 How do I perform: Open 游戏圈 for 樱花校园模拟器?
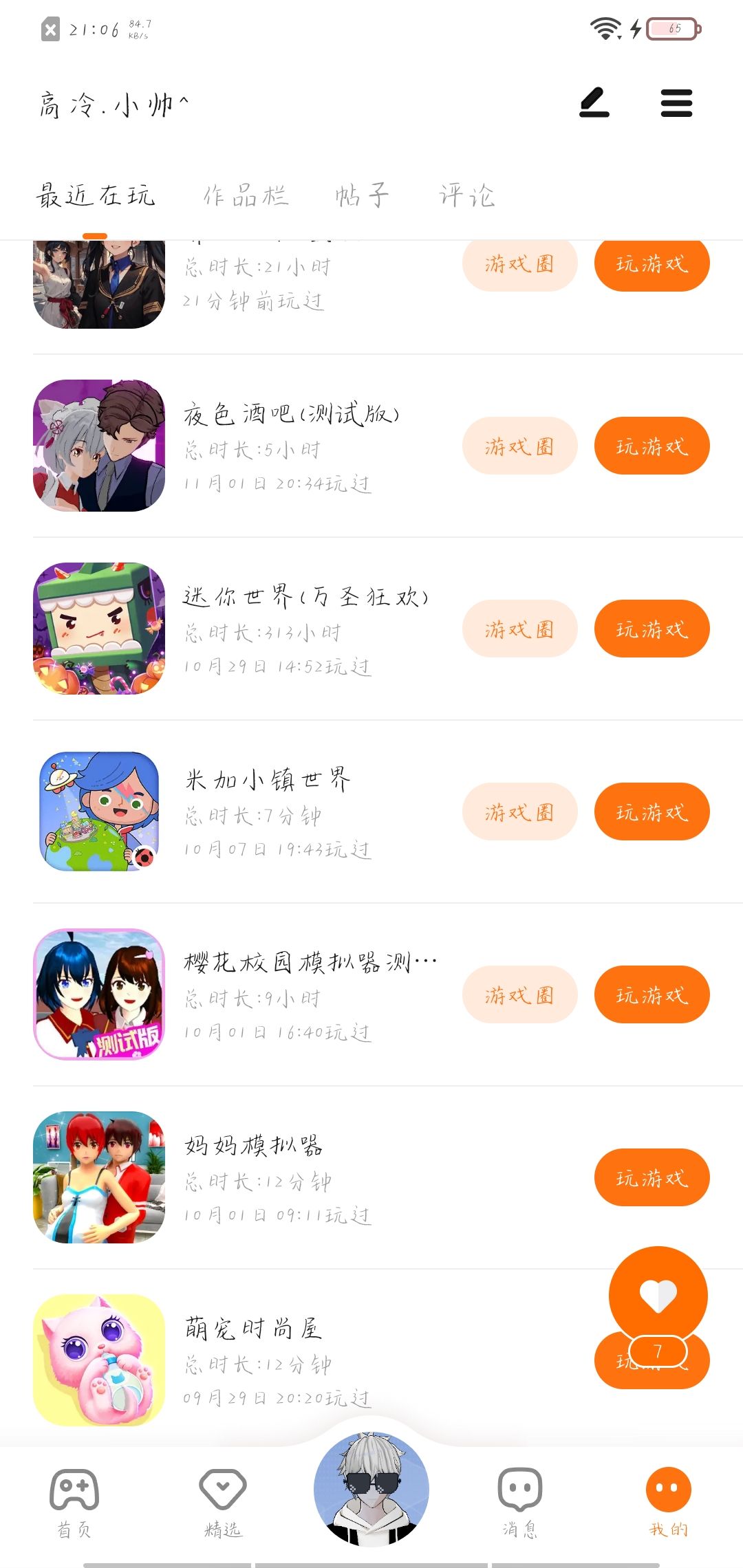(x=519, y=995)
